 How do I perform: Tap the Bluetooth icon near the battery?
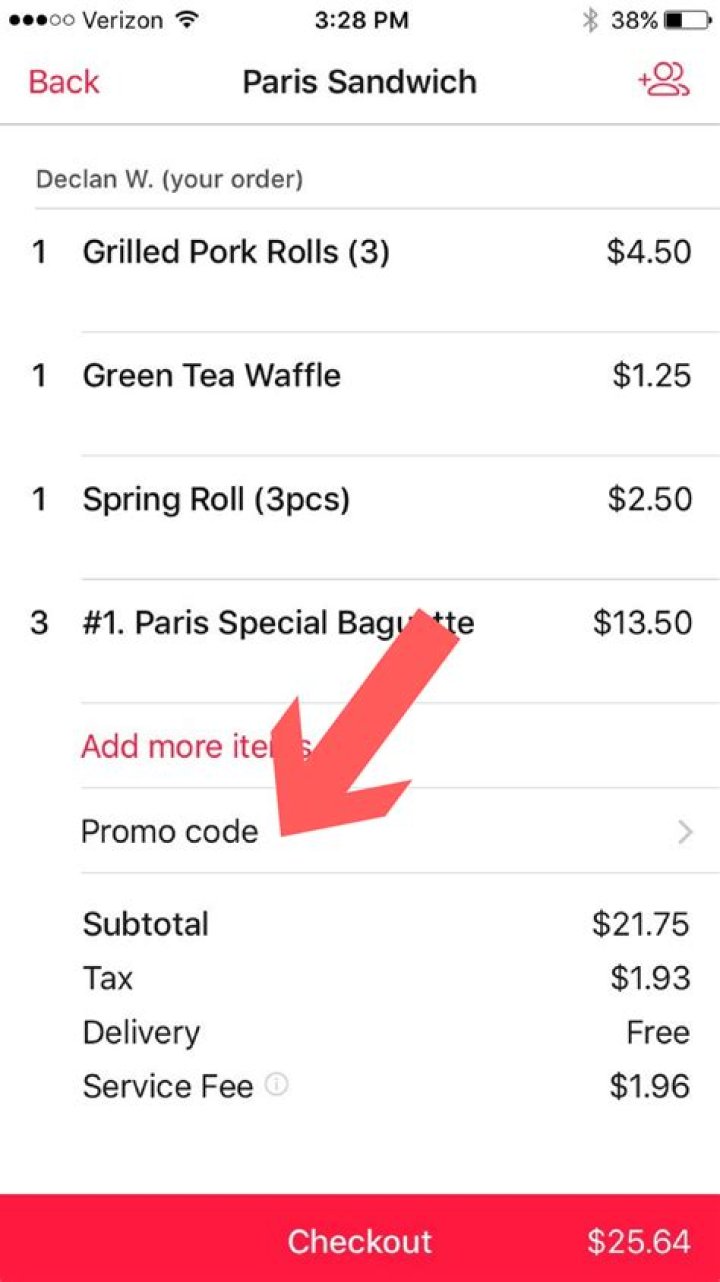tap(588, 17)
